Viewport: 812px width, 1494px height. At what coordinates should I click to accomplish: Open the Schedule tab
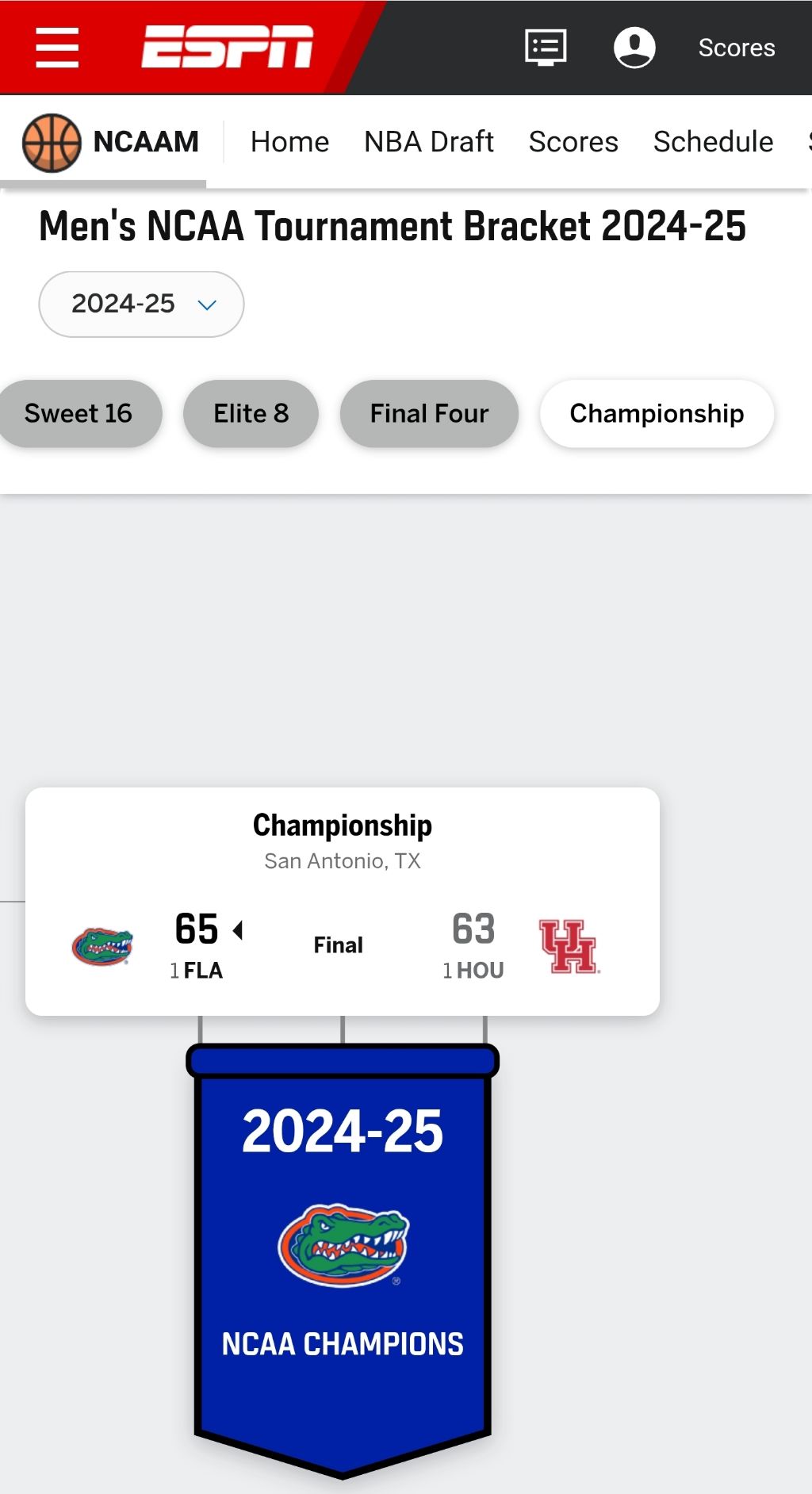pyautogui.click(x=713, y=142)
